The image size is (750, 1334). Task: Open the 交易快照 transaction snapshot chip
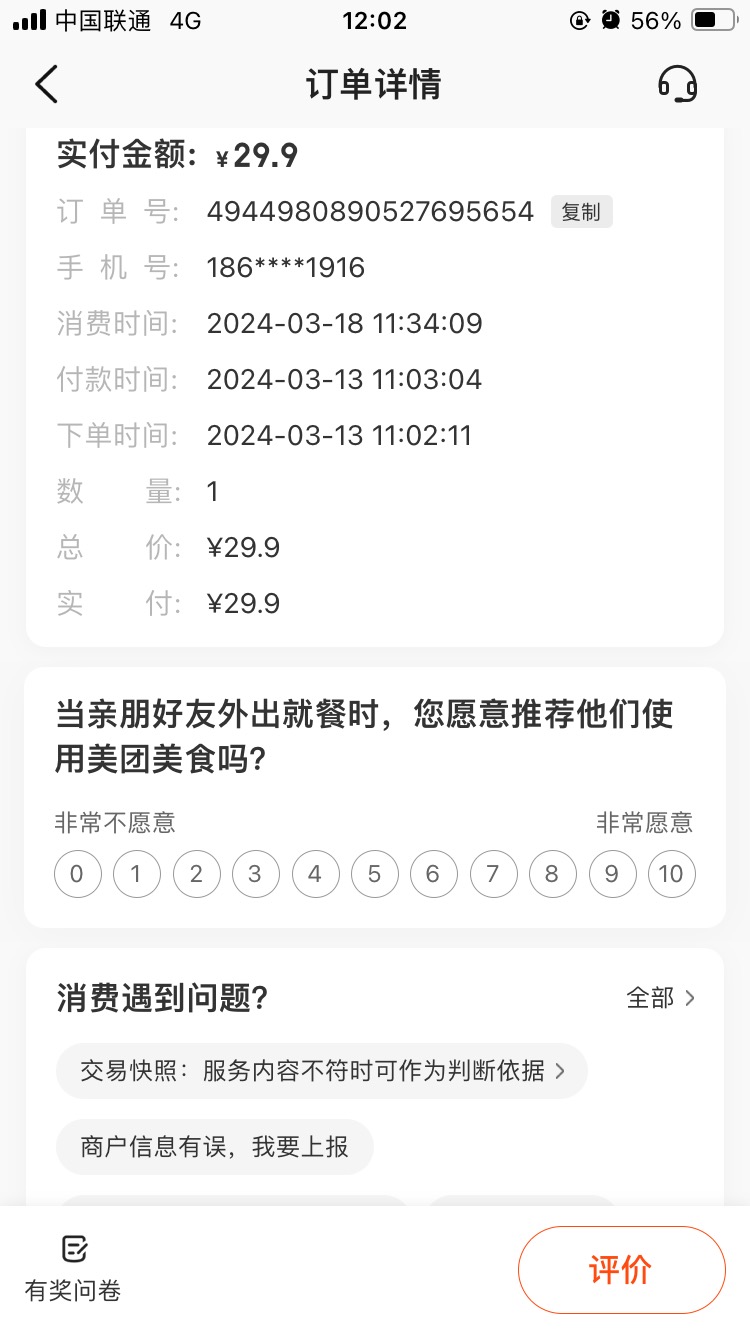[321, 1071]
